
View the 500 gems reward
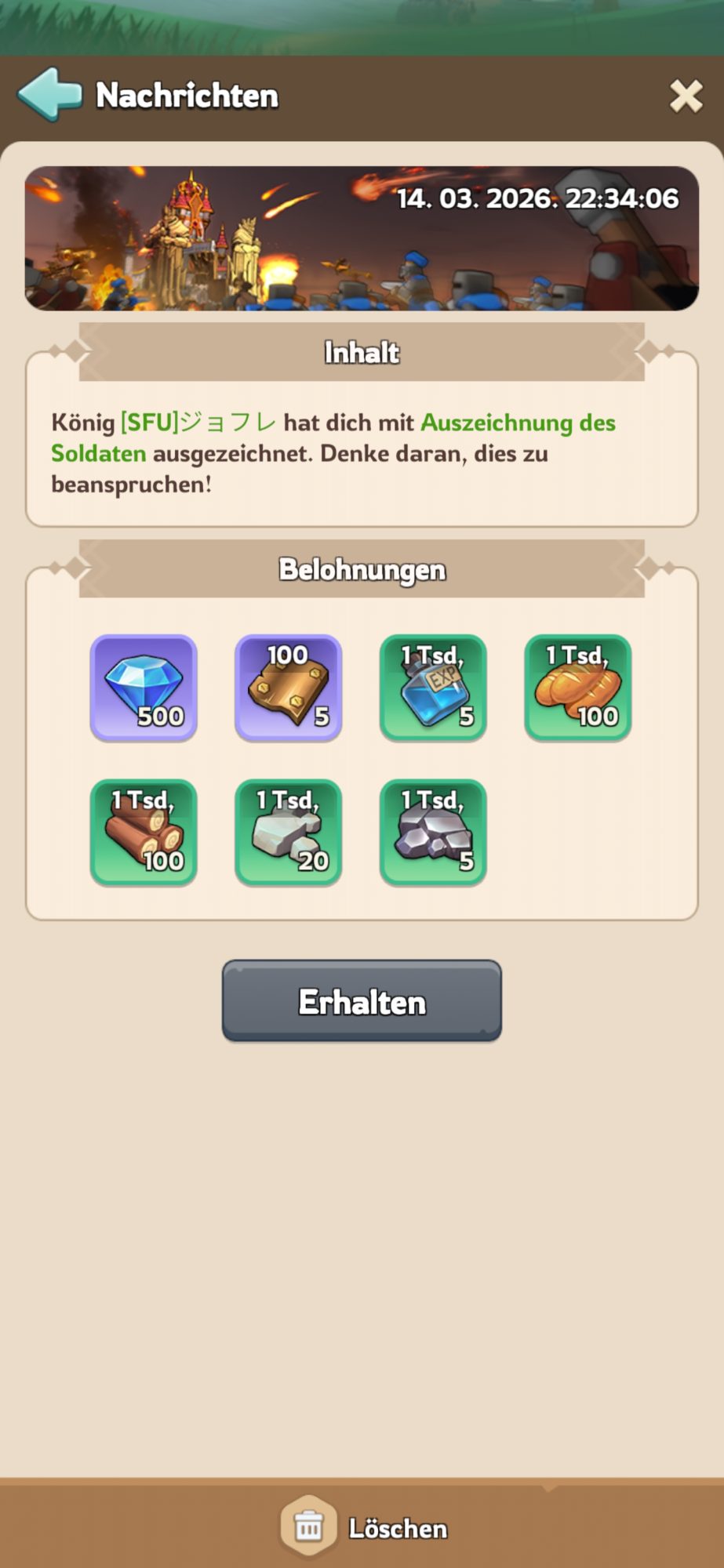point(144,688)
